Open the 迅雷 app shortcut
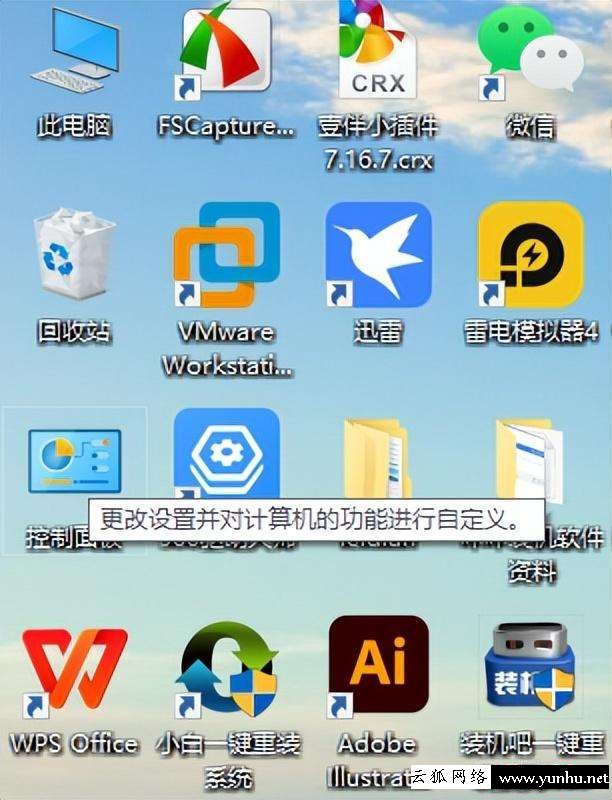Screen dimensions: 612x800 (378, 255)
